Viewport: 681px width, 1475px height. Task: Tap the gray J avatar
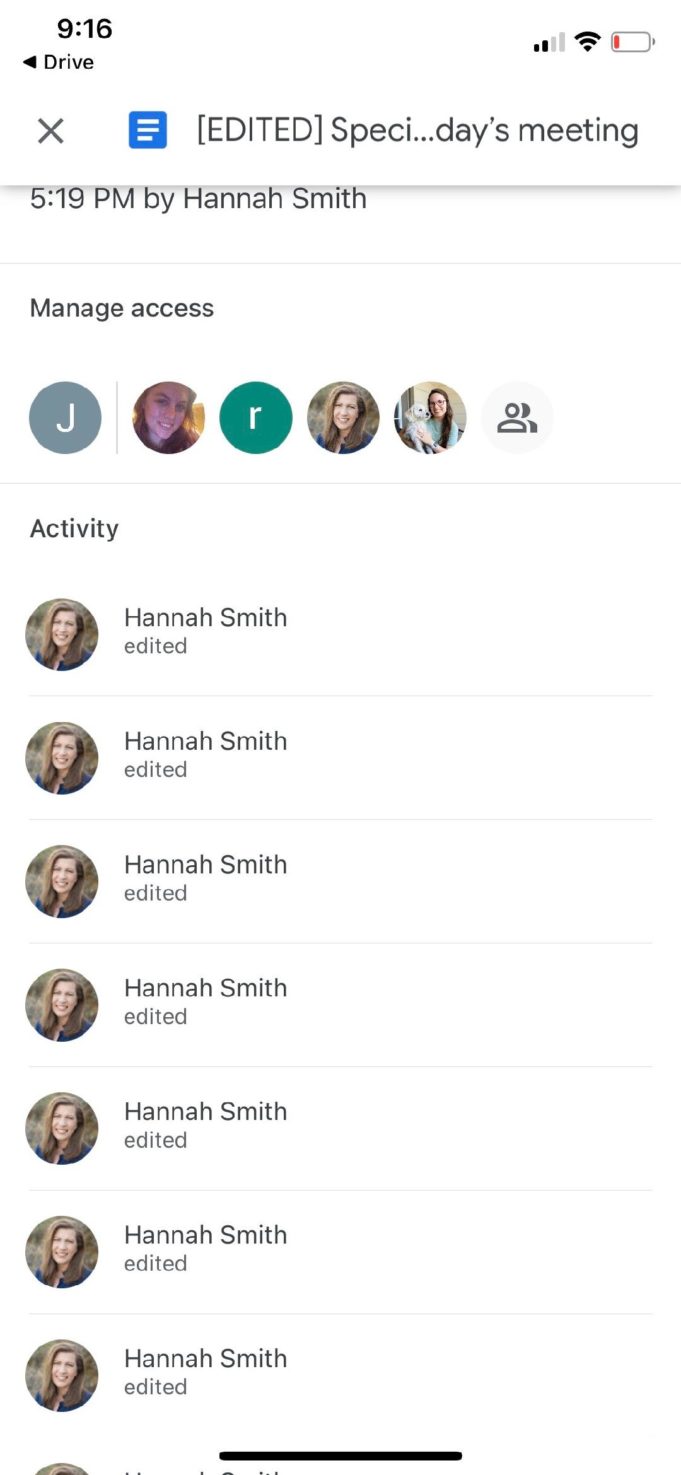[x=65, y=418]
